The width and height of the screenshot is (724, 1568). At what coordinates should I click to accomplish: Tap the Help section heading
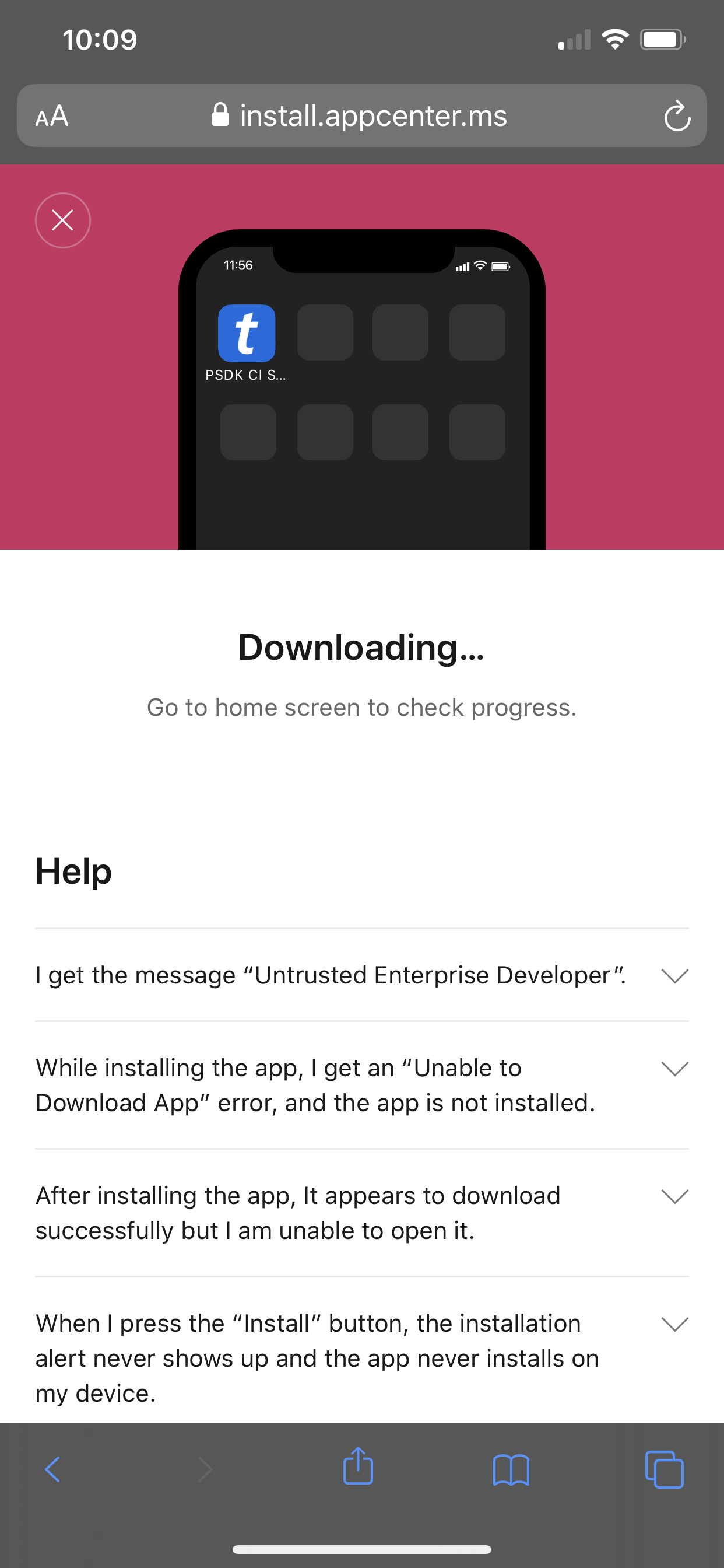[73, 871]
